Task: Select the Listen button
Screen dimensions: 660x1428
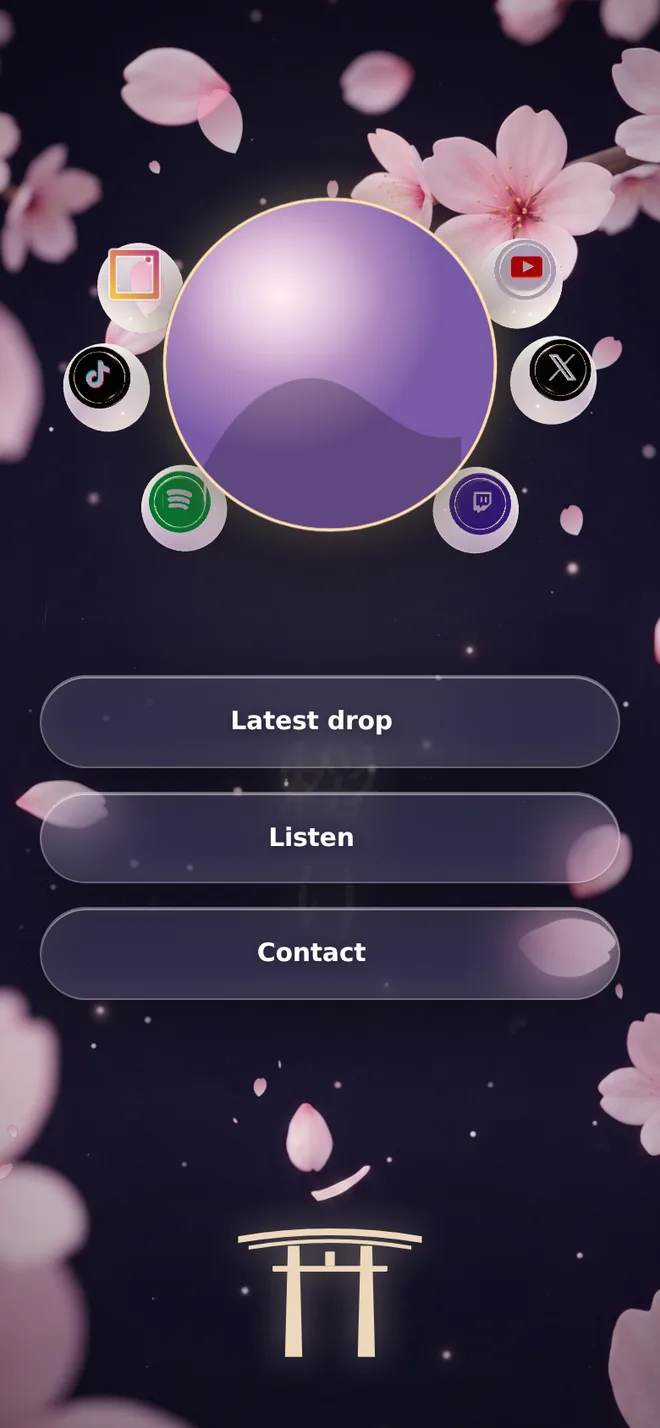Action: point(330,838)
